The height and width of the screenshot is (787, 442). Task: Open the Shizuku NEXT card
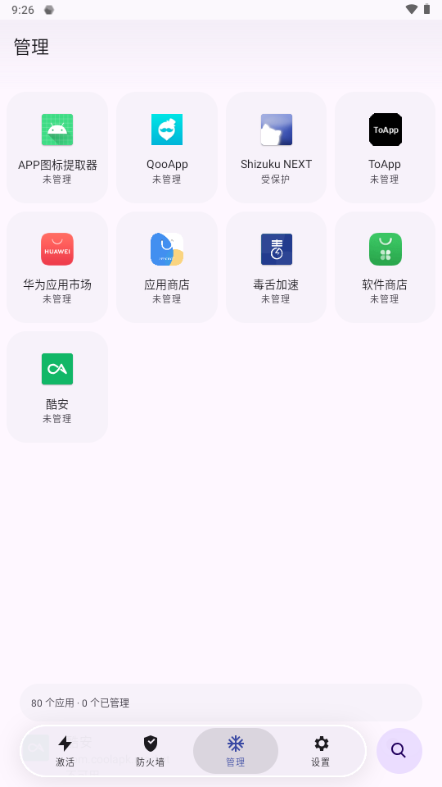pos(276,148)
